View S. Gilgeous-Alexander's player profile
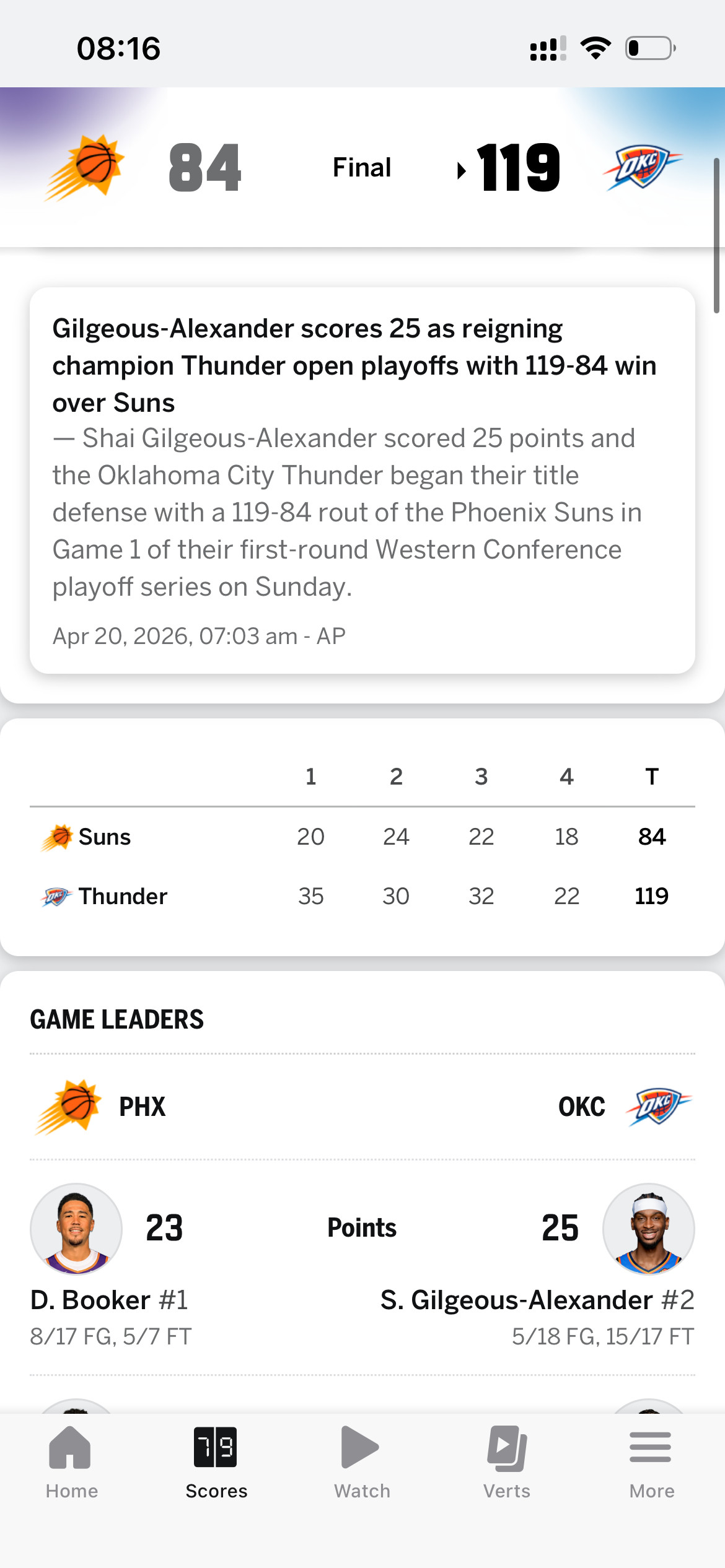This screenshot has width=725, height=1568. 648,1229
